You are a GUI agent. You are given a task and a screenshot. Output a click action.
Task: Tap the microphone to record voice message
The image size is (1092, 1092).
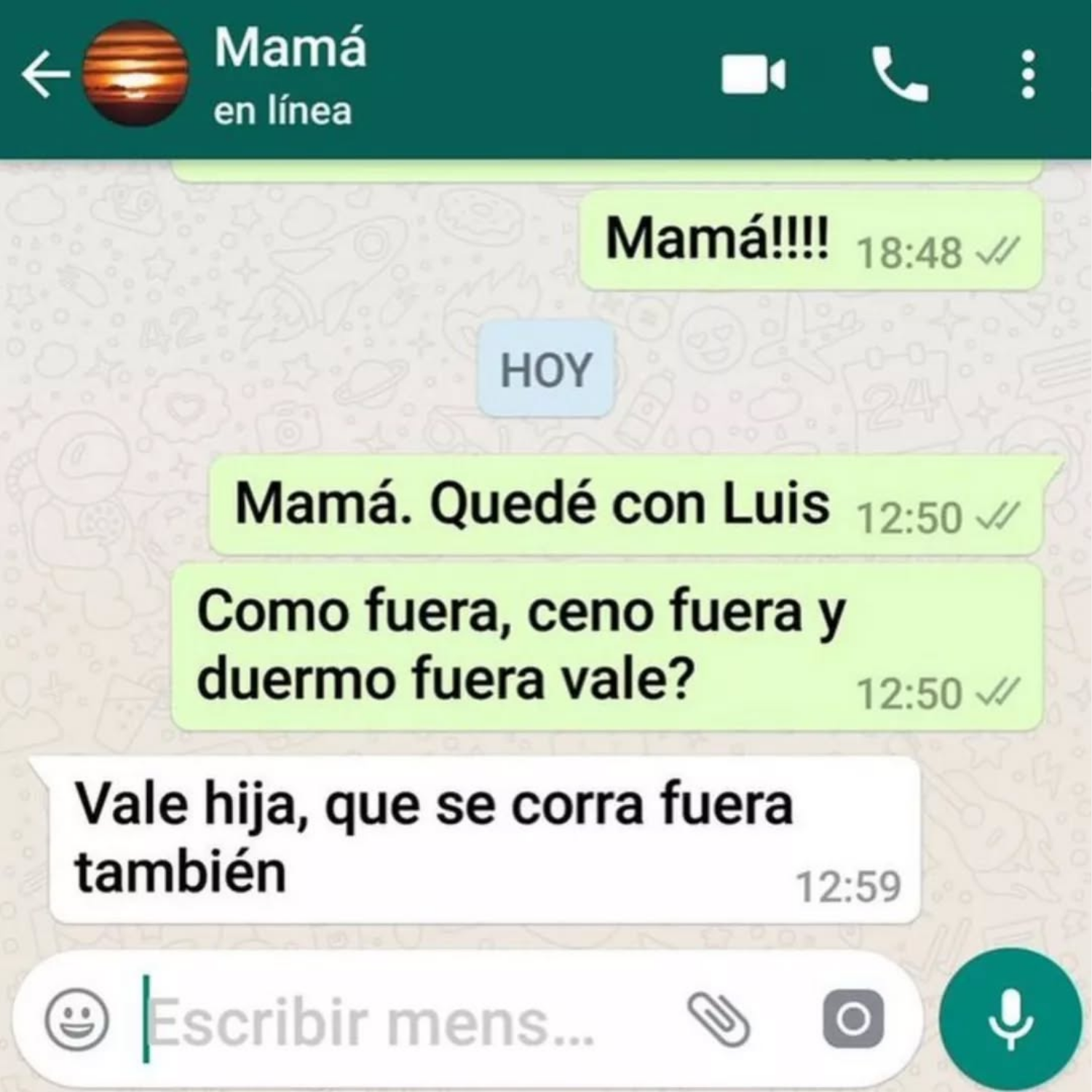[x=1010, y=1019]
